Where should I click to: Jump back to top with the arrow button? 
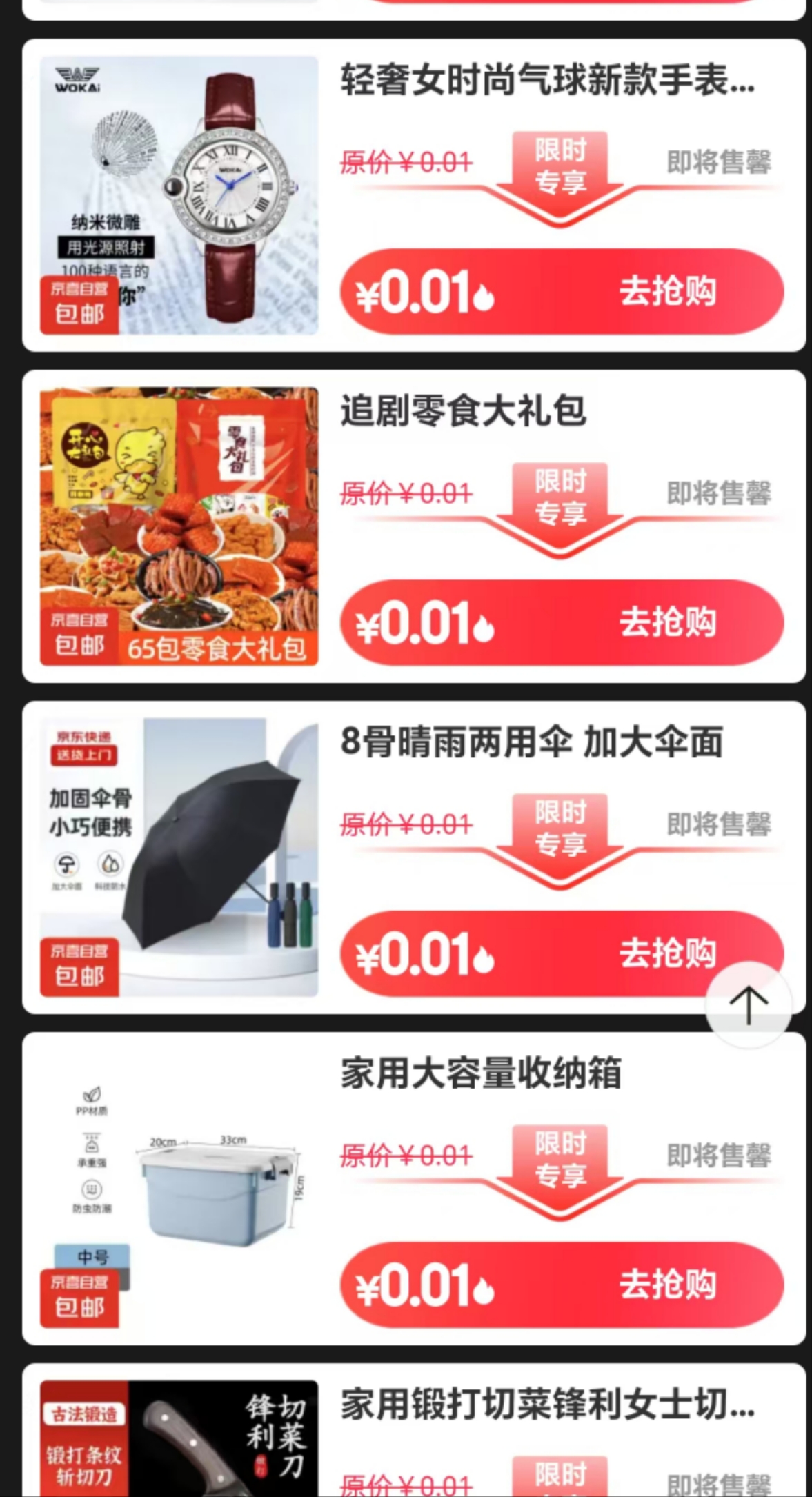click(x=749, y=1005)
